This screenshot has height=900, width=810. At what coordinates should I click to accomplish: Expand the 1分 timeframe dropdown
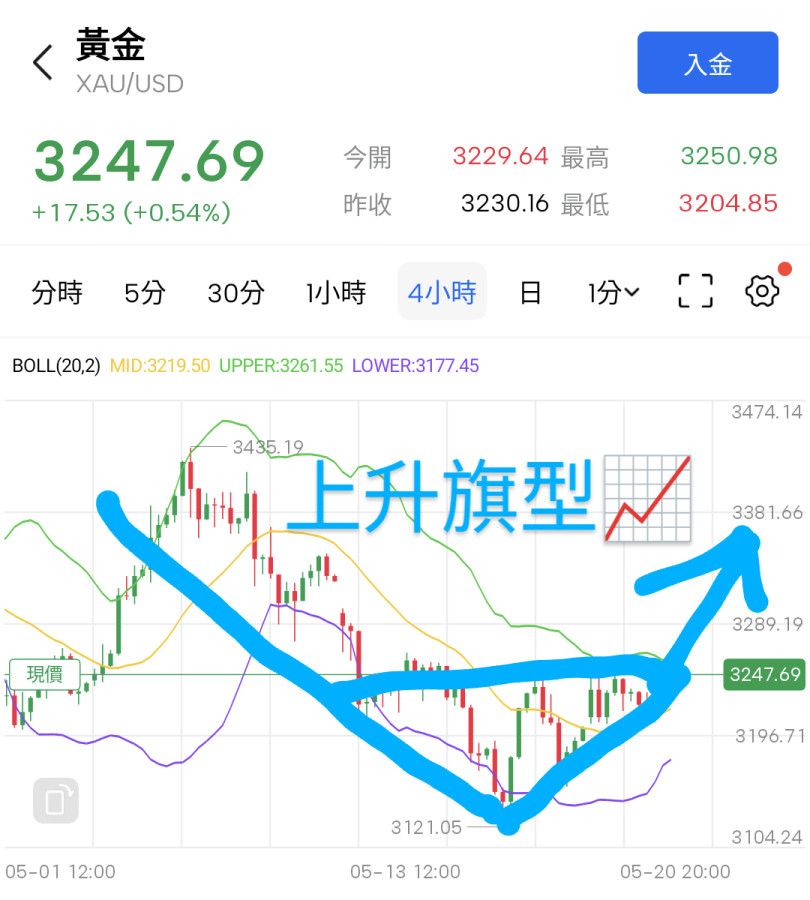tap(614, 292)
